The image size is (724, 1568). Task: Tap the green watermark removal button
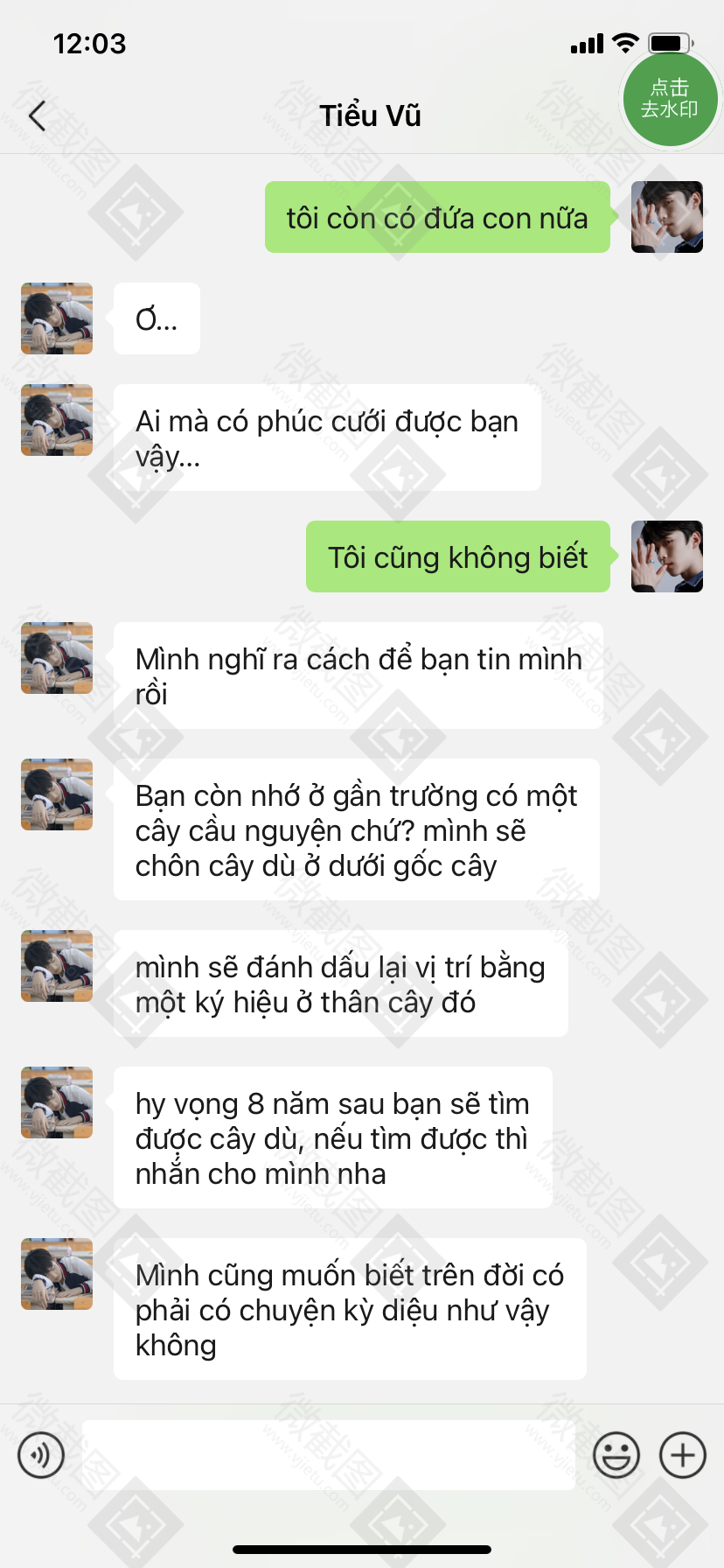coord(670,99)
